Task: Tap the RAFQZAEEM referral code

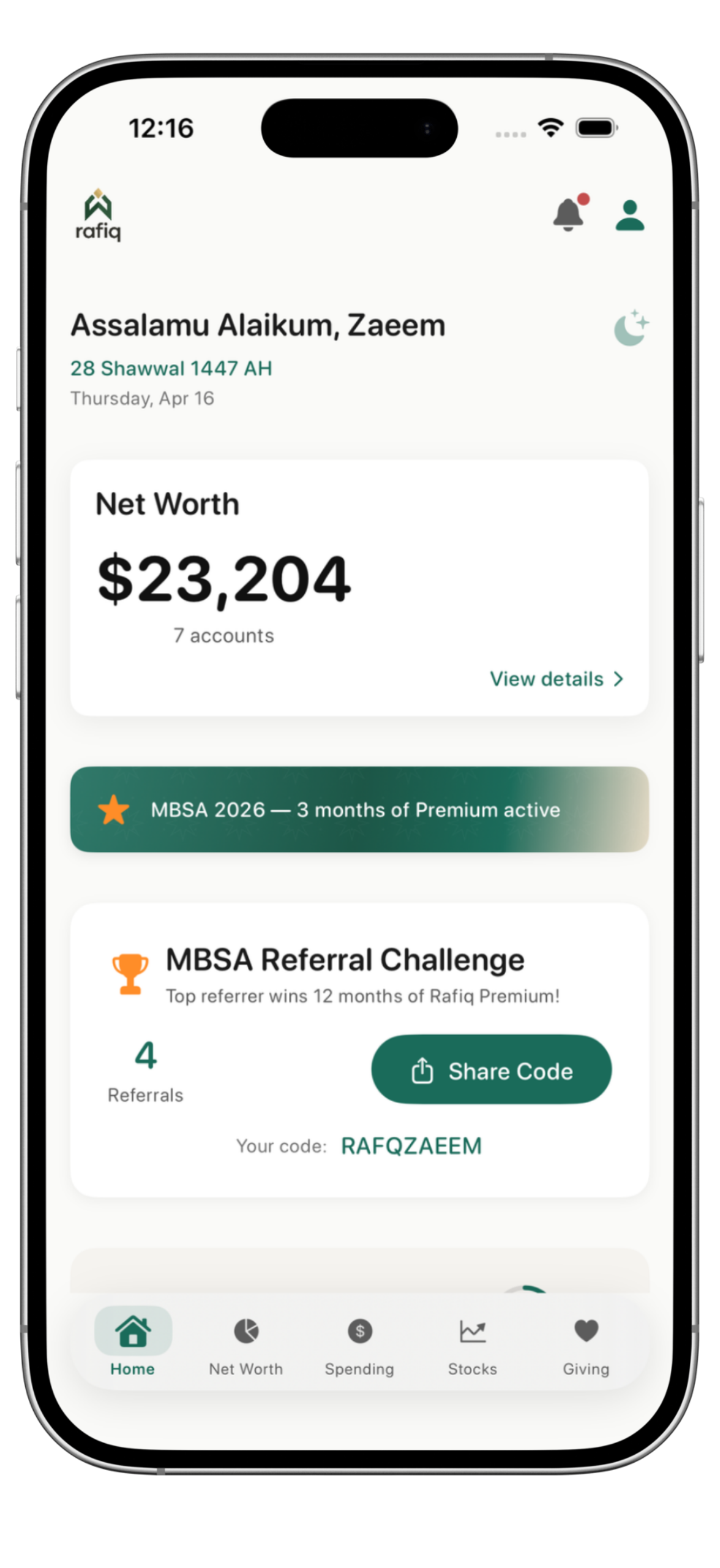Action: [x=411, y=1145]
